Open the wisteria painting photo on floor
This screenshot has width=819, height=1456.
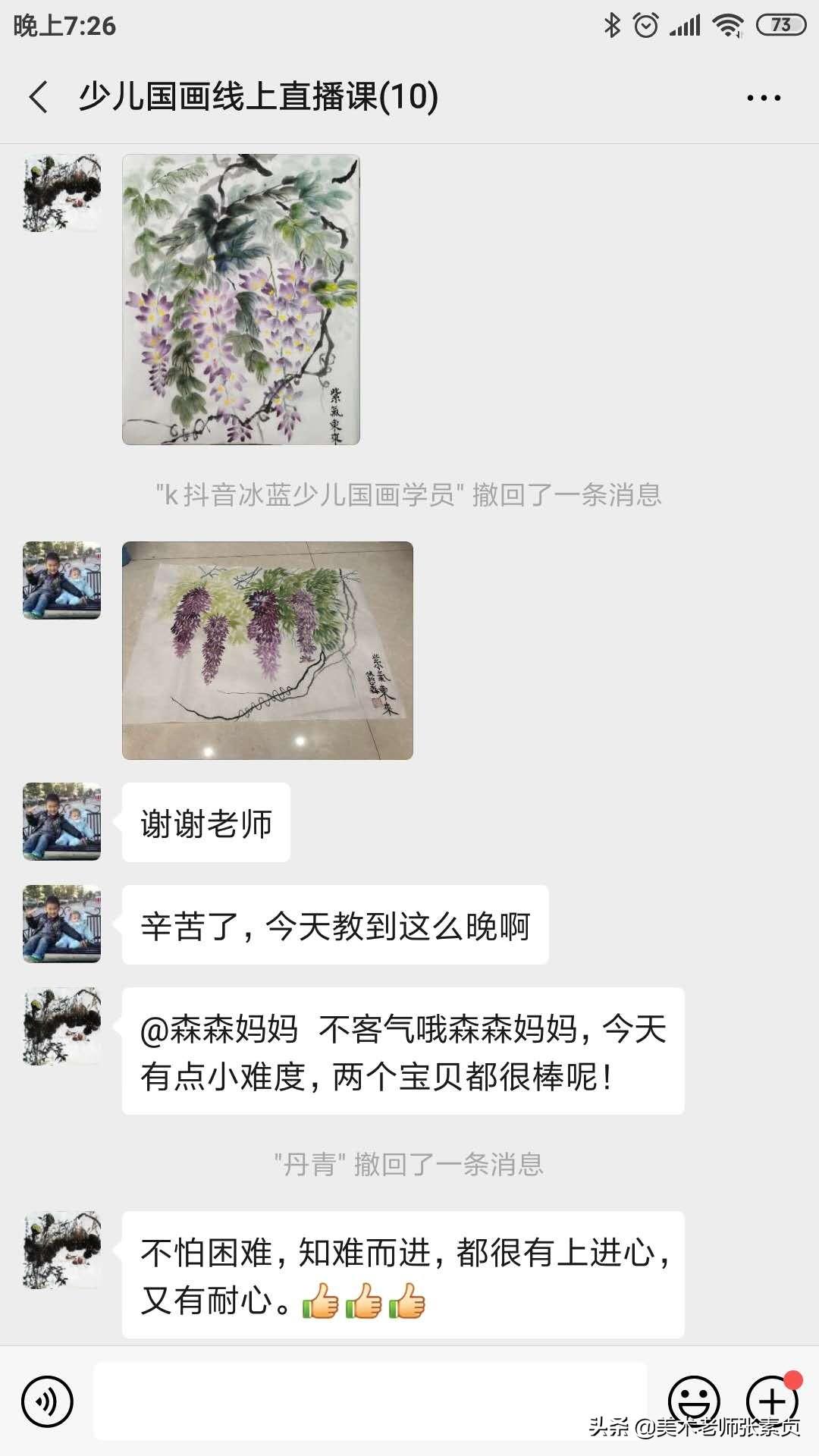tap(268, 650)
